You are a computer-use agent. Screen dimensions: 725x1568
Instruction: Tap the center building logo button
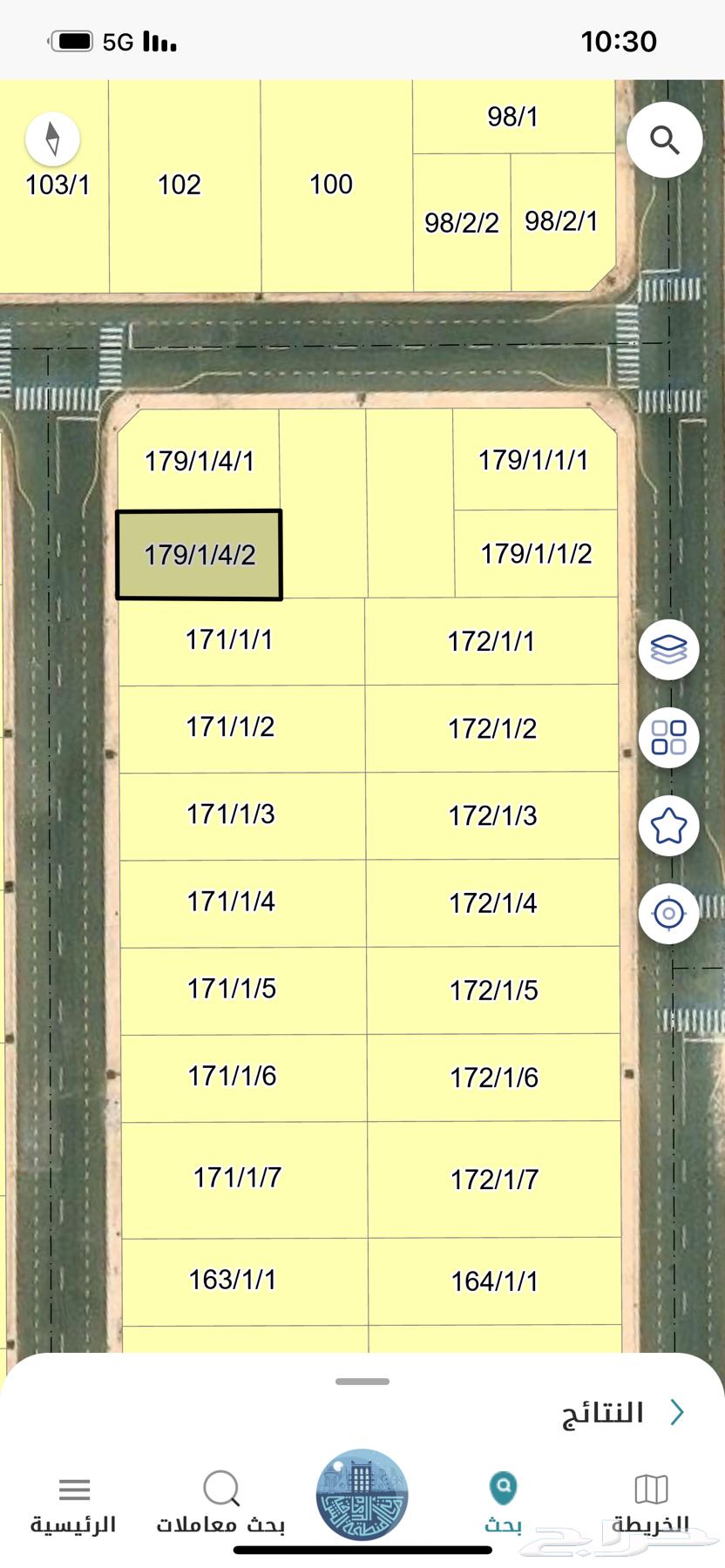click(x=362, y=1495)
